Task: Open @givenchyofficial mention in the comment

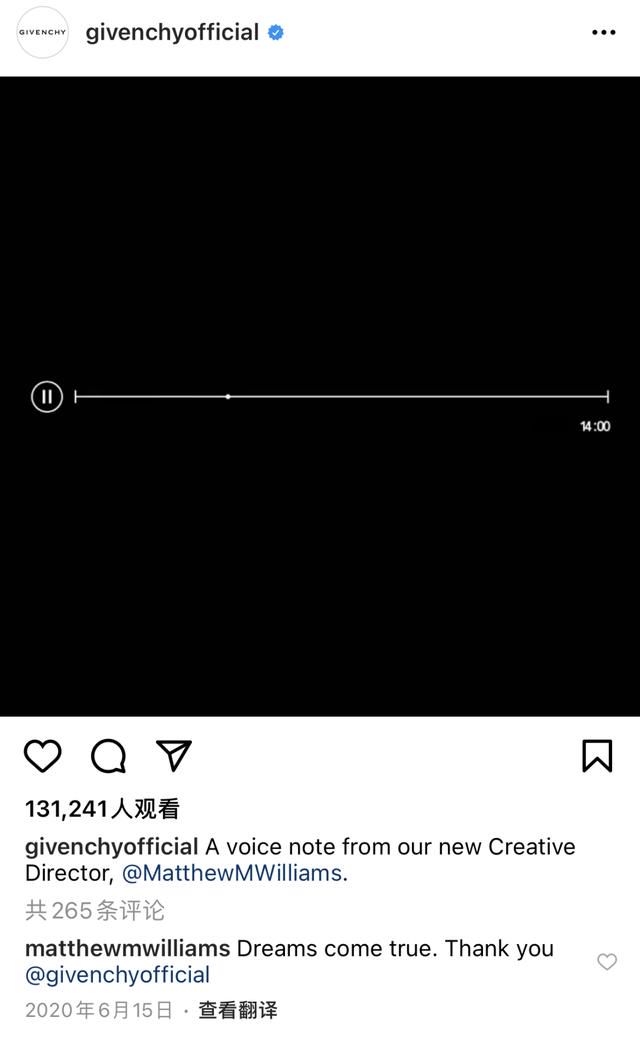Action: point(118,975)
